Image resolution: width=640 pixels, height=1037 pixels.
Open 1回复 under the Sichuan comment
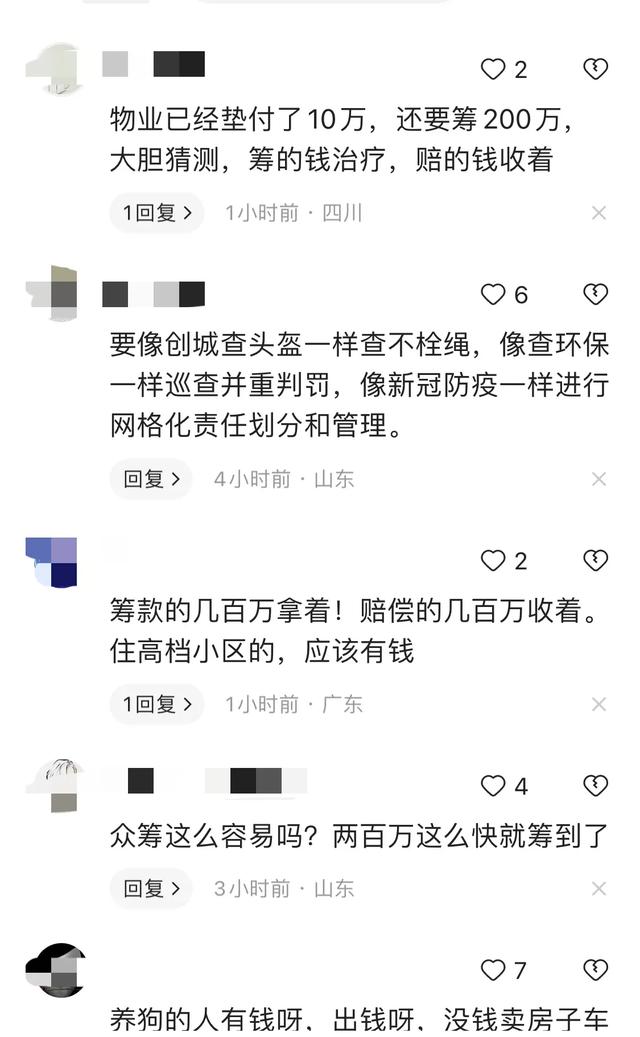click(156, 213)
